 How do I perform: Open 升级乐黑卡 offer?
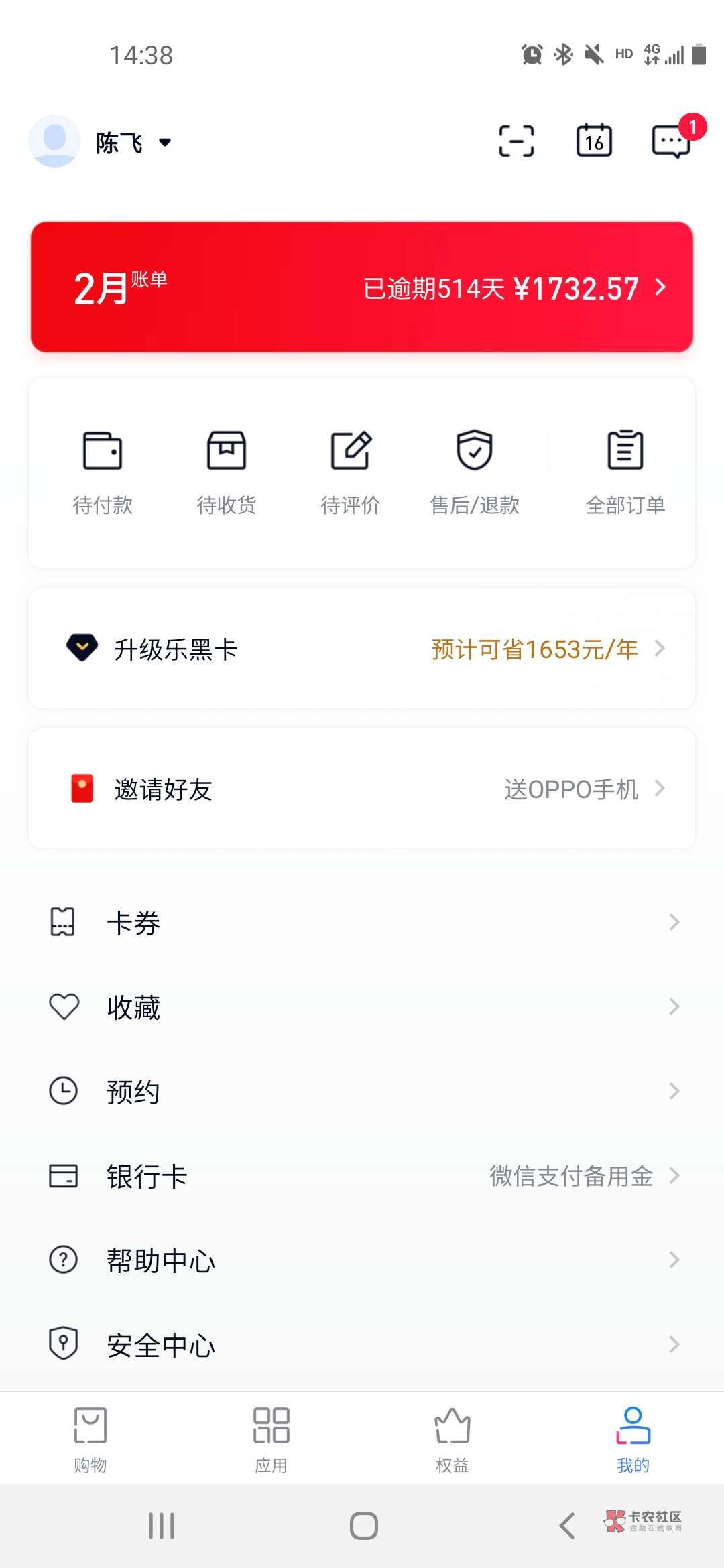362,649
